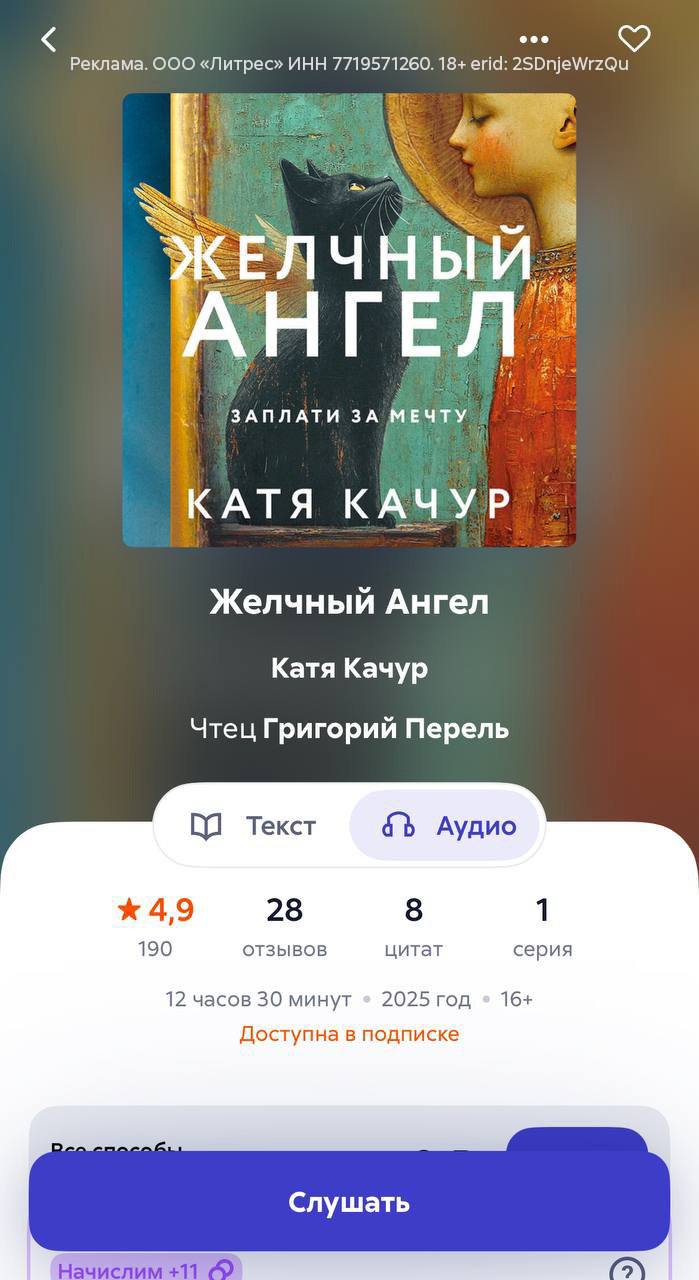The image size is (699, 1280).
Task: Open narrator Григорий Перель's page
Action: [x=385, y=729]
